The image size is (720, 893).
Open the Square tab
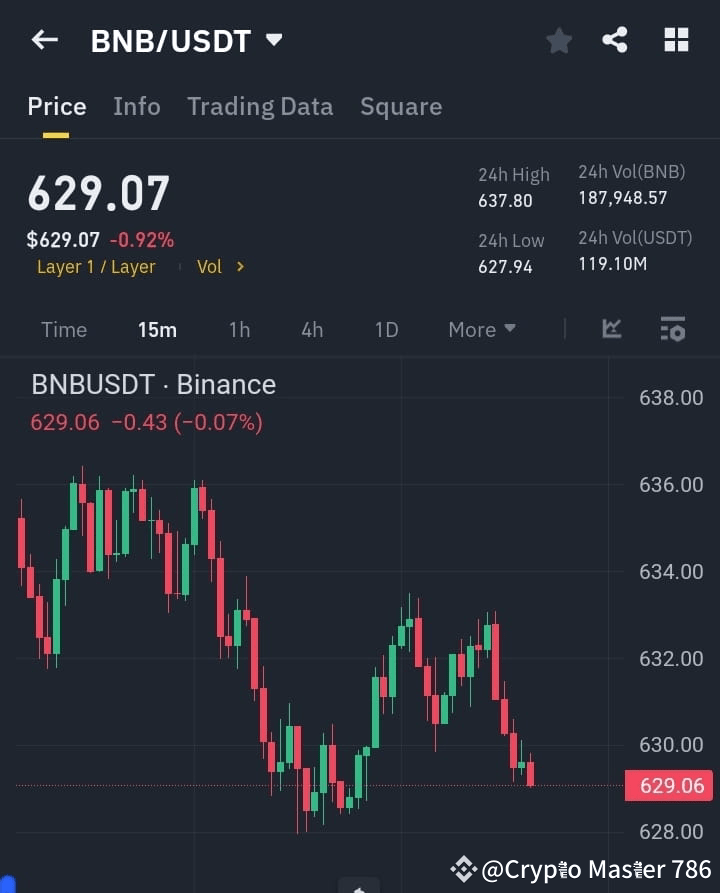click(x=400, y=106)
